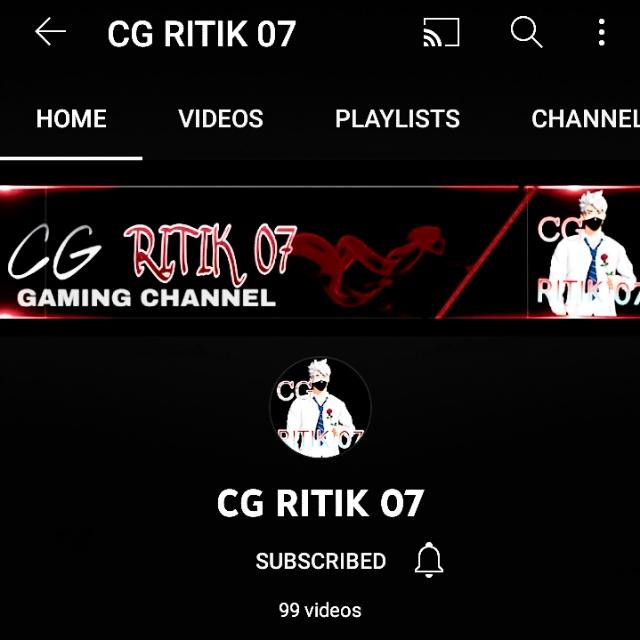Viewport: 640px width, 640px height.
Task: Open the cast to device icon
Action: [x=441, y=33]
